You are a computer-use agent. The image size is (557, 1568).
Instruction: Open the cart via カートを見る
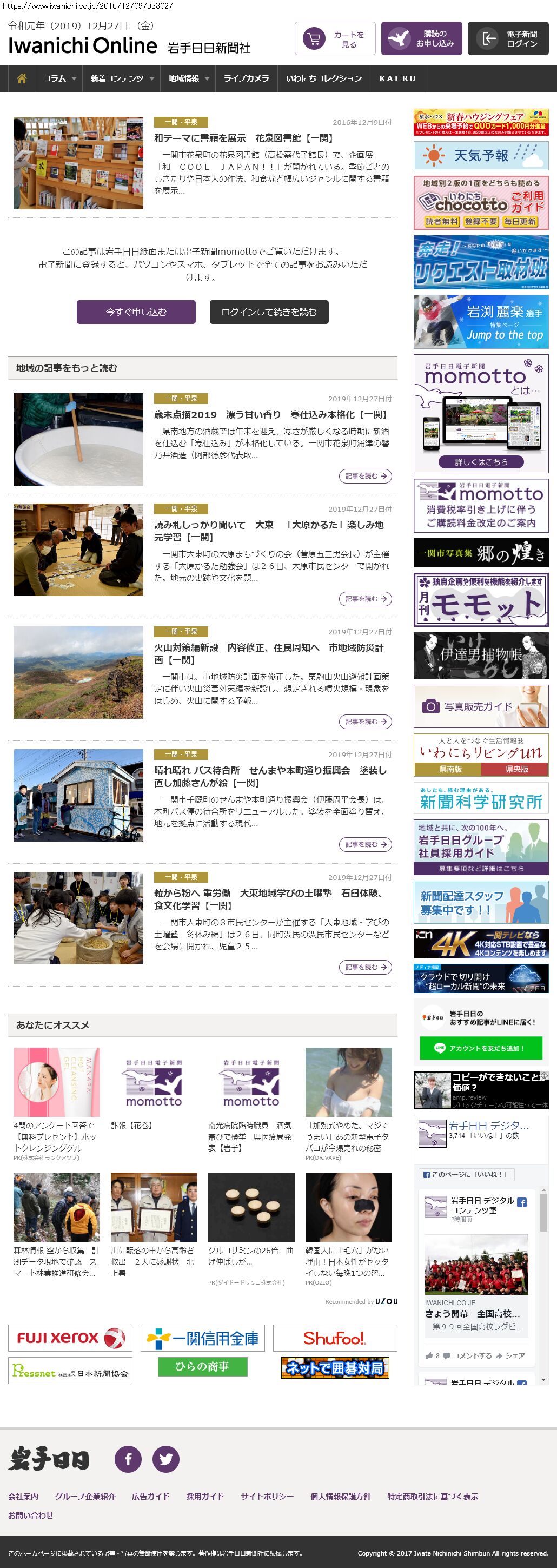(335, 39)
